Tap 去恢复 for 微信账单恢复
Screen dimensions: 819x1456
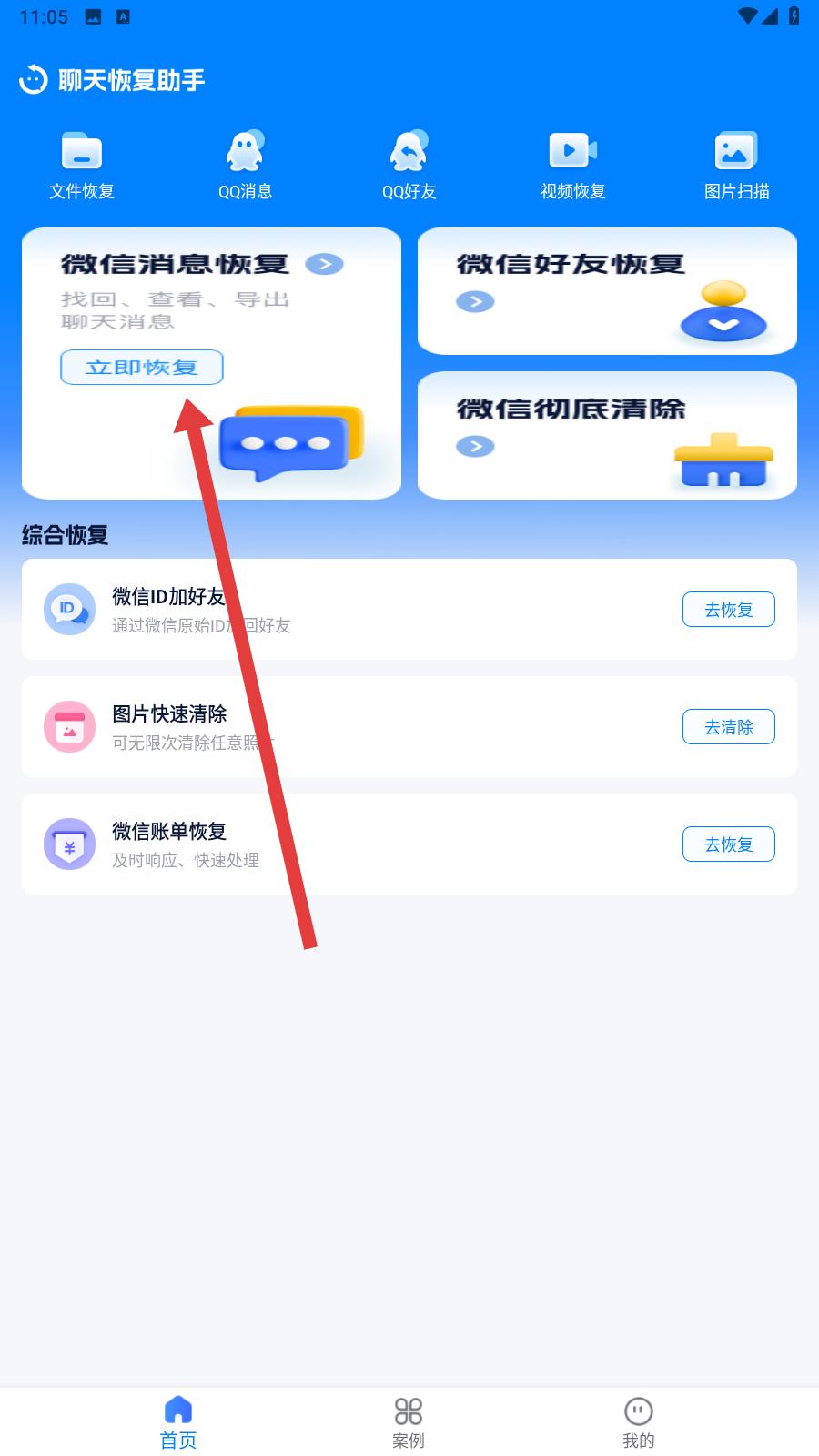click(x=729, y=844)
